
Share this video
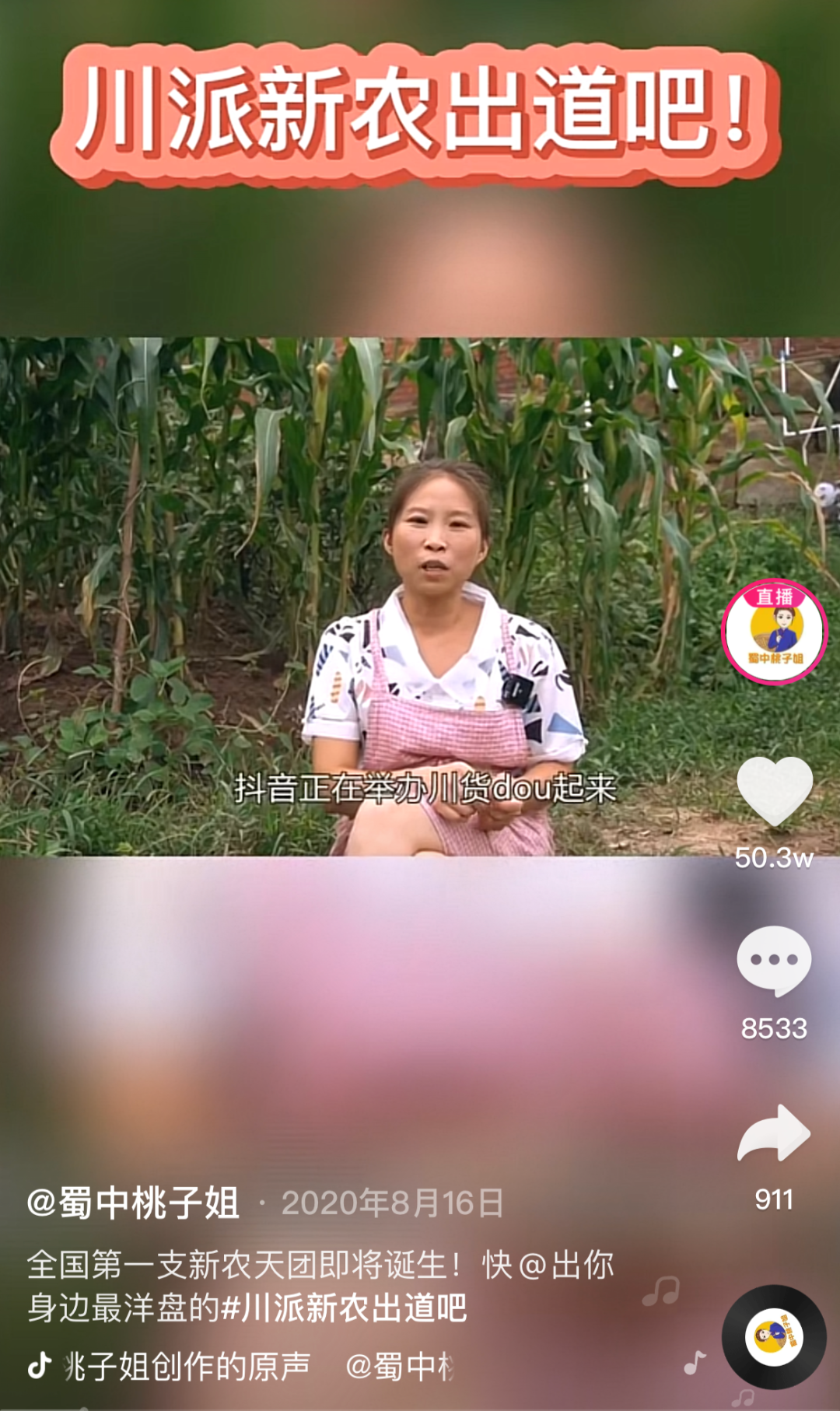774,1134
